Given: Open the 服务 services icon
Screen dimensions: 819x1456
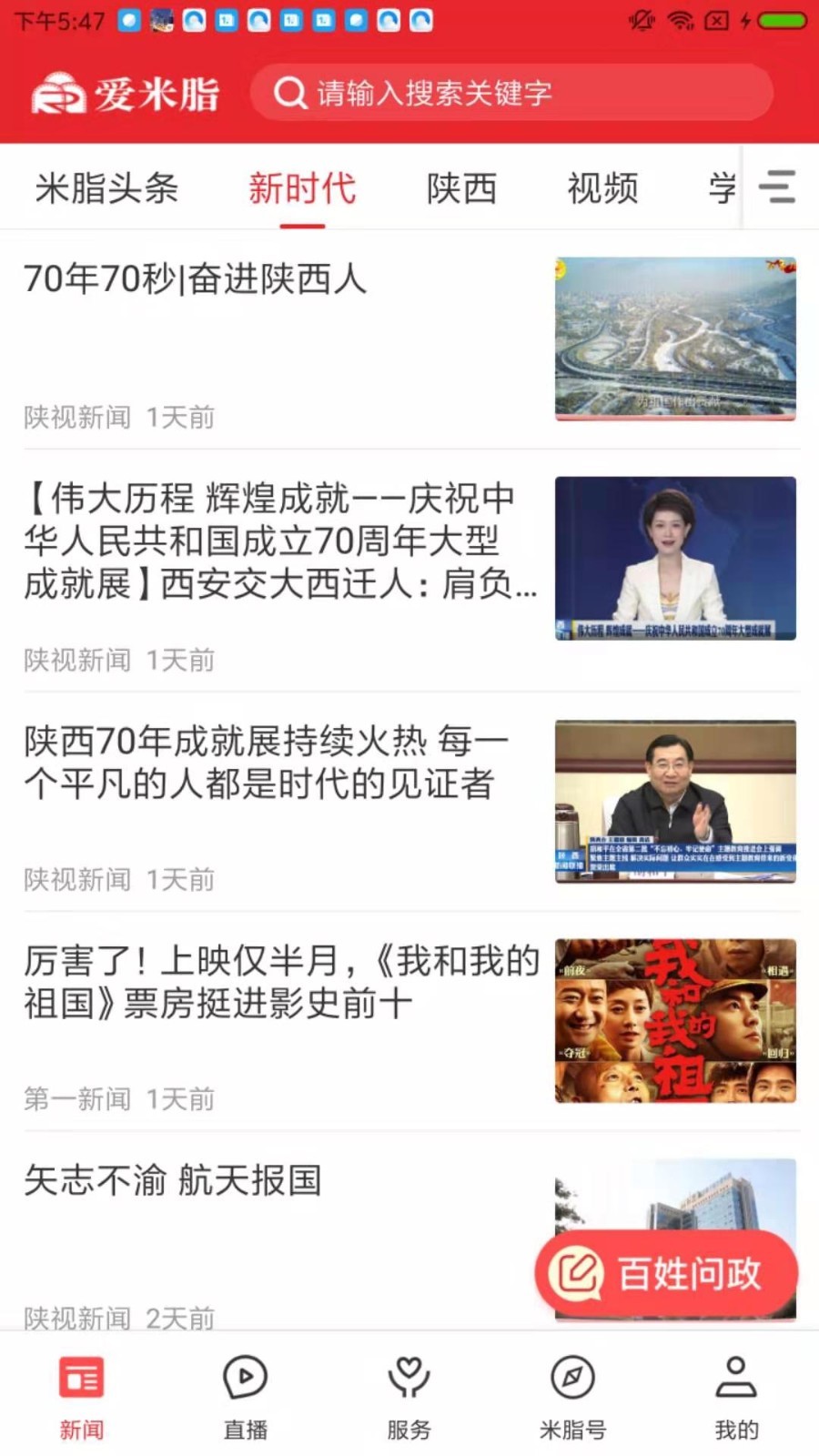Looking at the screenshot, I should (409, 1379).
